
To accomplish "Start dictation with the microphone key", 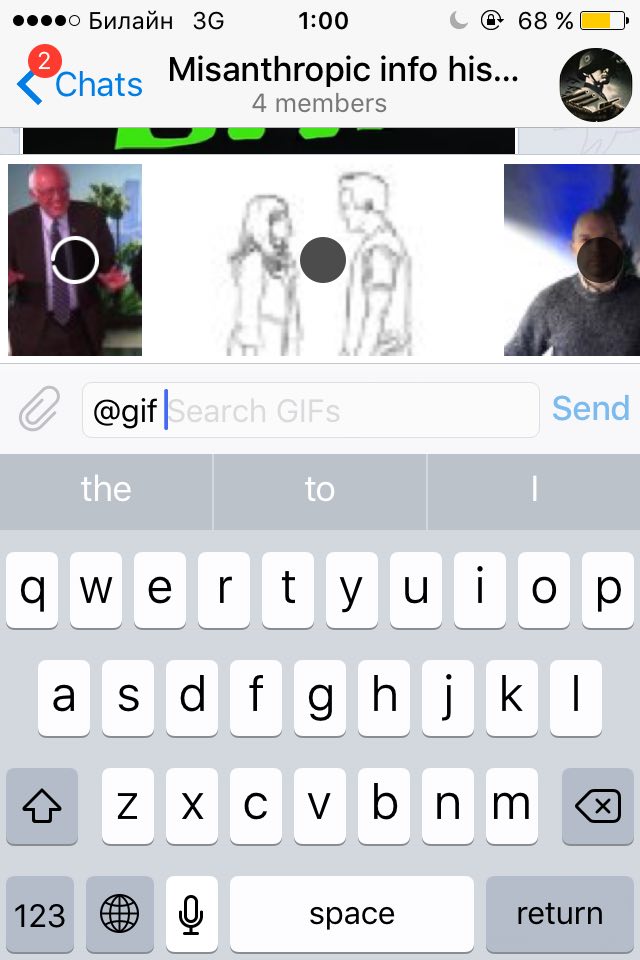I will tap(192, 914).
